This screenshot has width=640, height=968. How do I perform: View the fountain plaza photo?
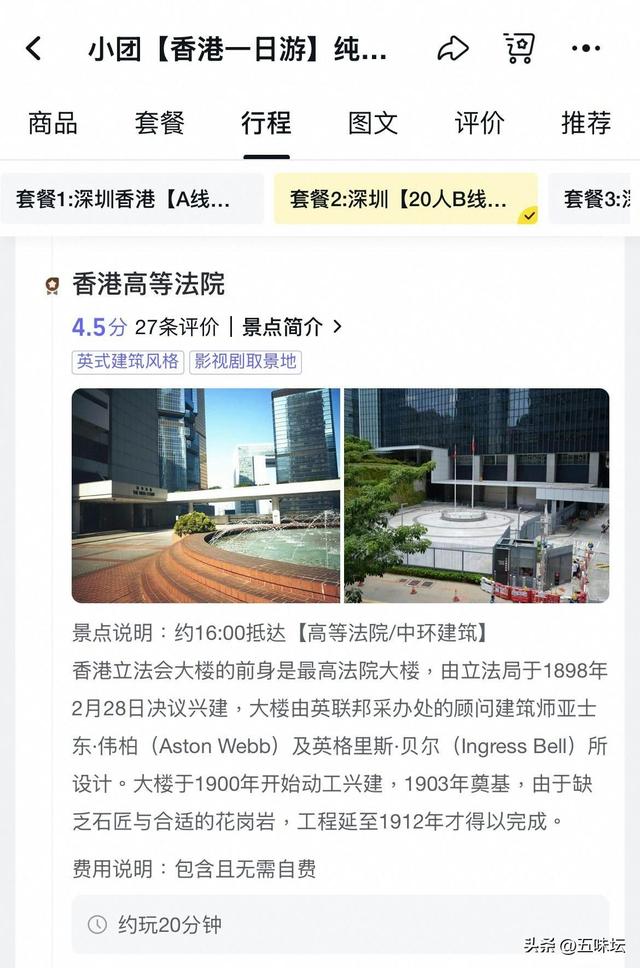click(206, 495)
